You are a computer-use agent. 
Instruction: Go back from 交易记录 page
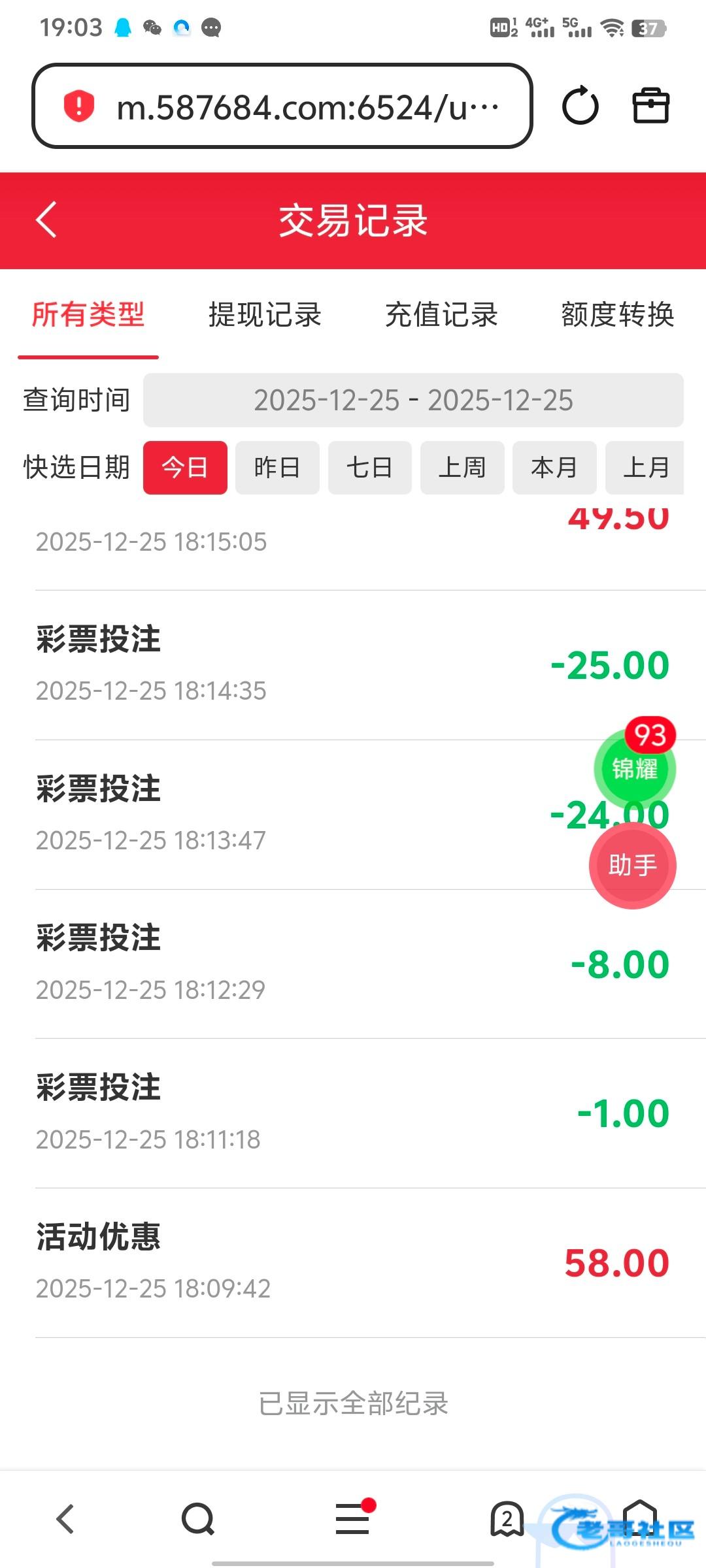pos(46,220)
